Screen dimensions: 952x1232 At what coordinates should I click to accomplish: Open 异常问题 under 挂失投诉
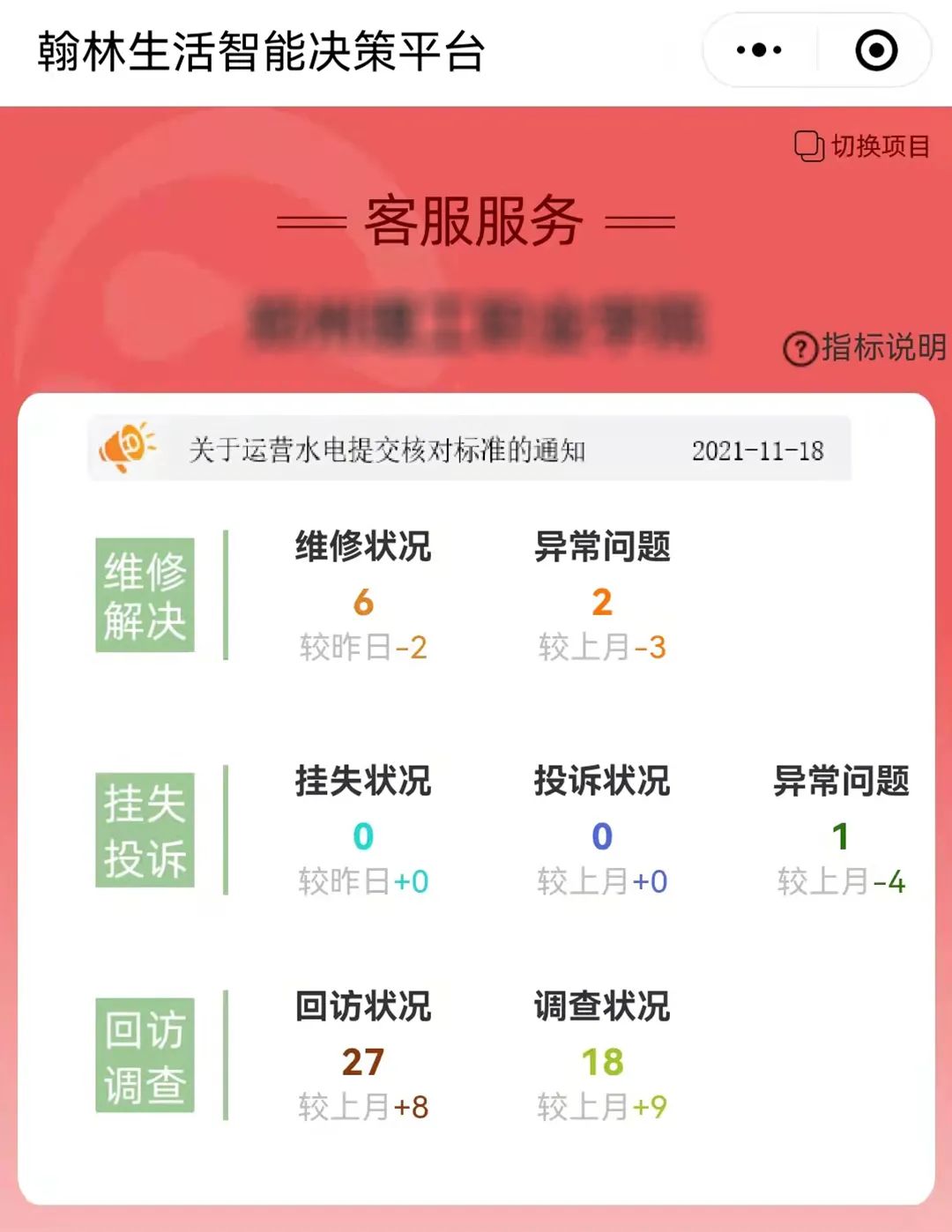point(841,830)
